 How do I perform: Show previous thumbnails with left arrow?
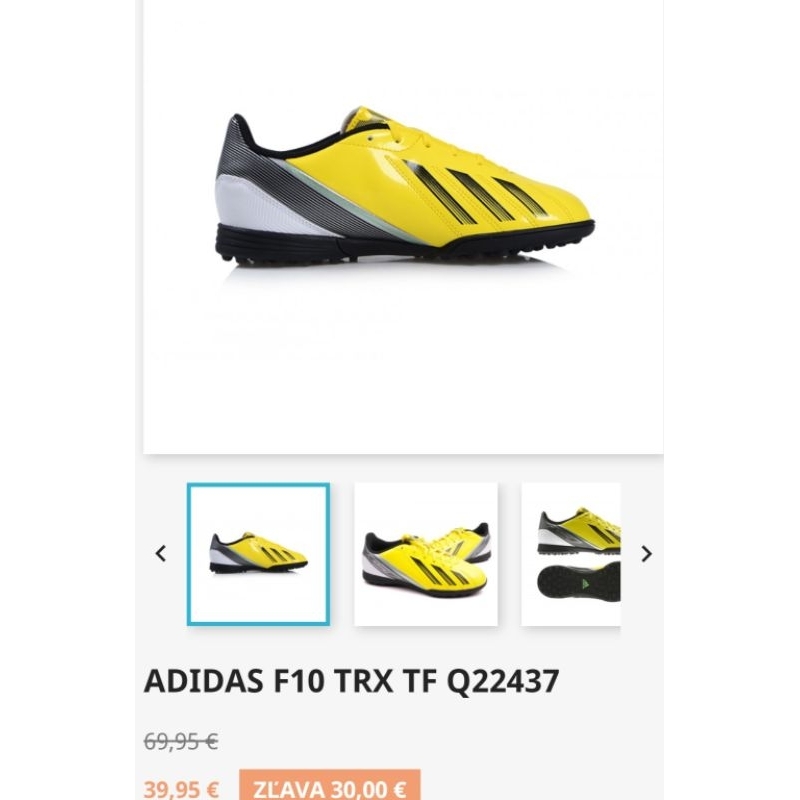coord(161,554)
